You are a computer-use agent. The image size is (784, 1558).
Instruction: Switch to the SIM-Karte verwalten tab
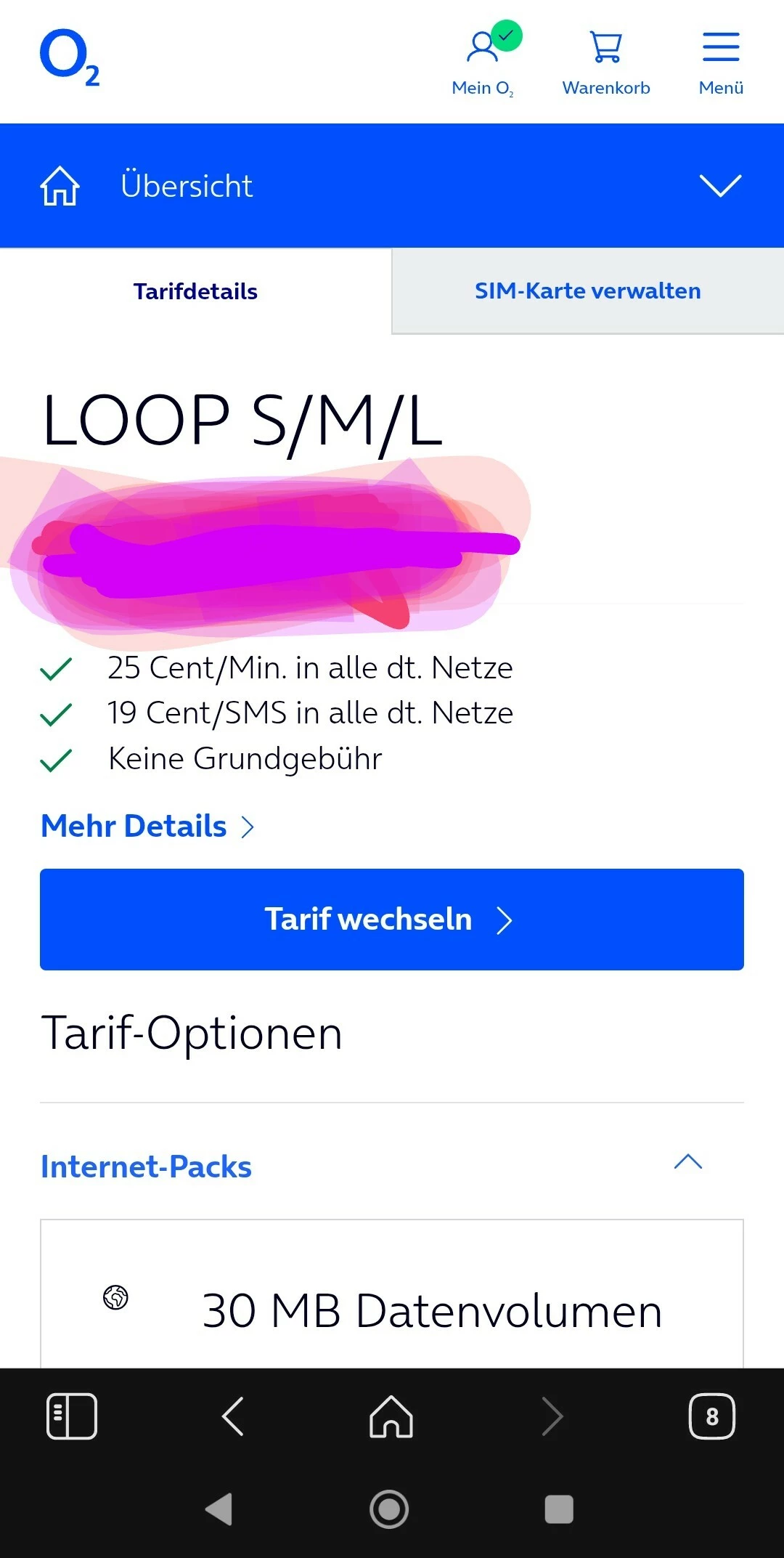click(x=587, y=291)
